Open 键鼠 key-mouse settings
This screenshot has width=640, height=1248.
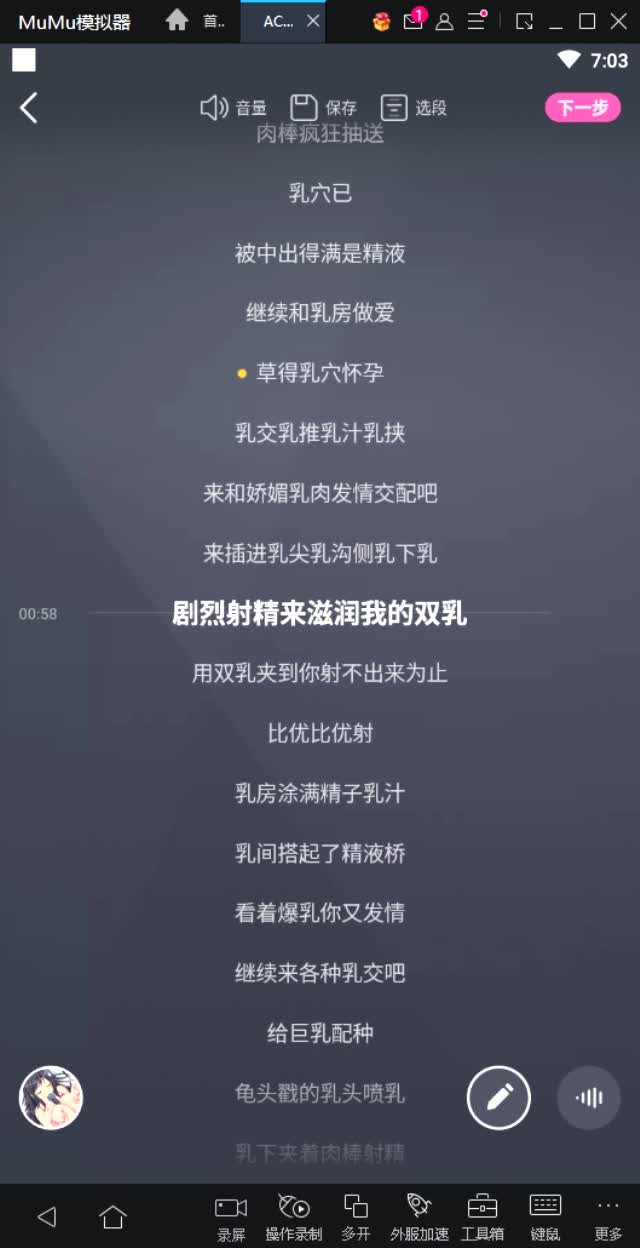click(545, 1217)
